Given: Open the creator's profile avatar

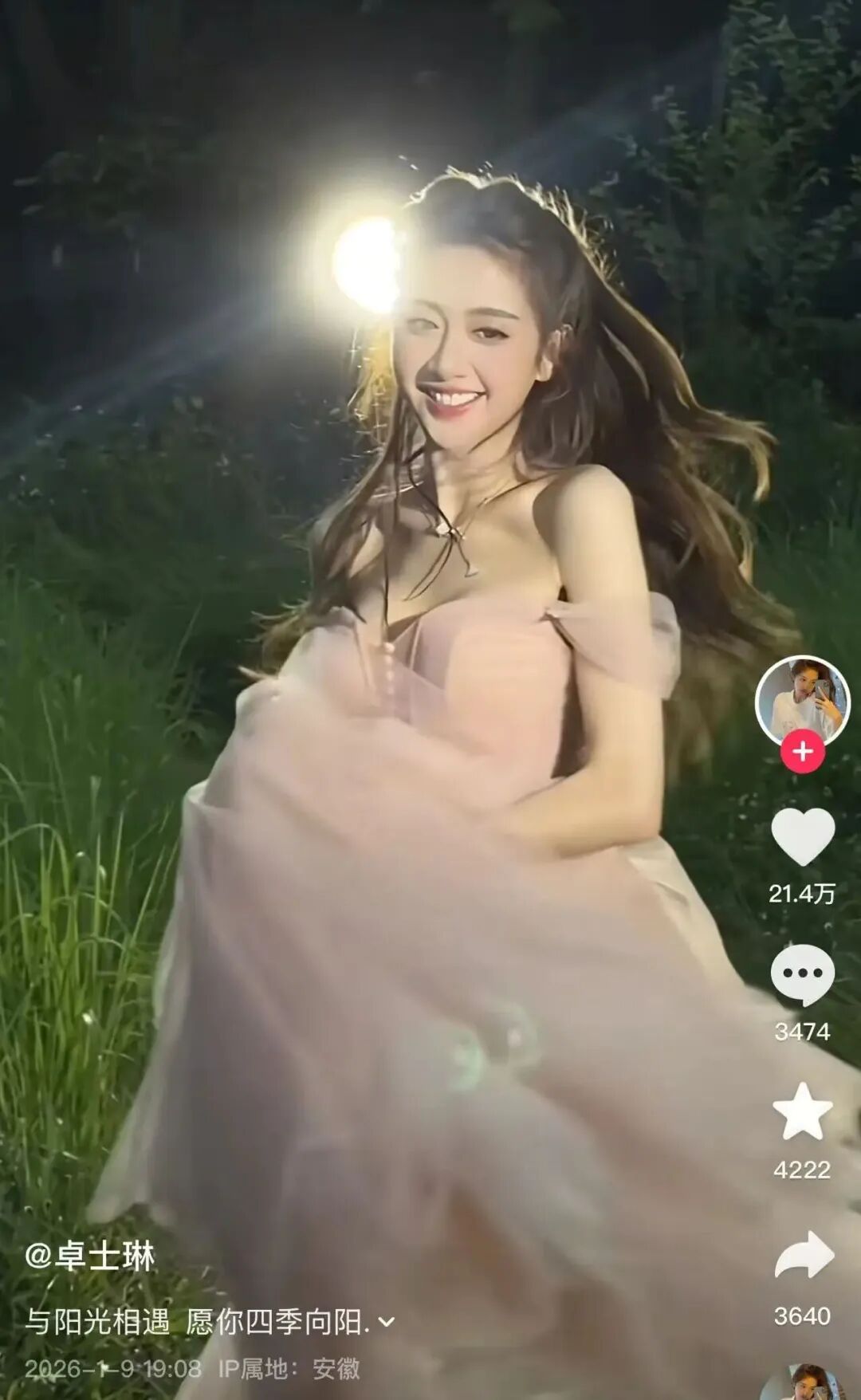Looking at the screenshot, I should [802, 701].
